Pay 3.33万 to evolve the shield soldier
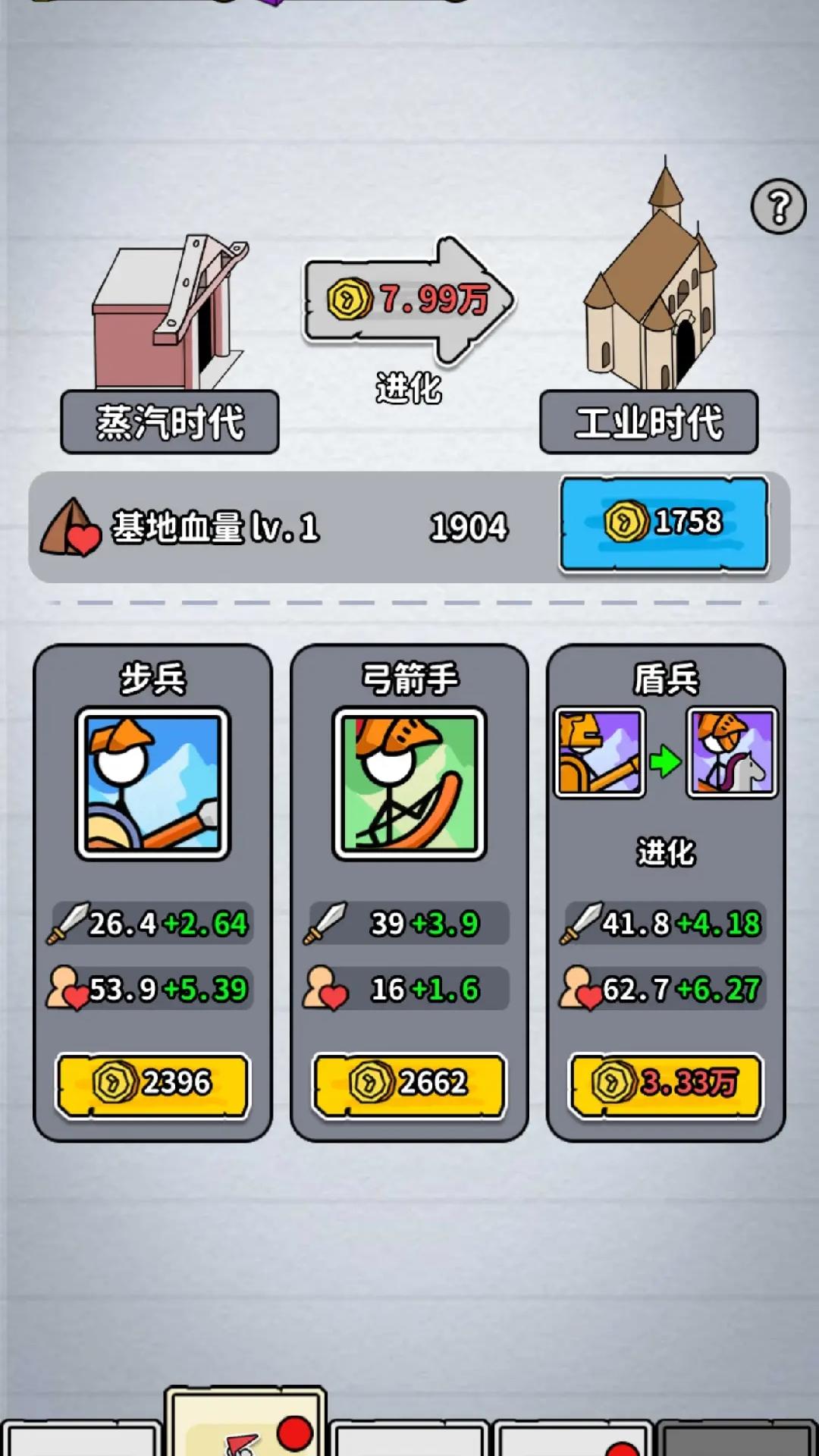 click(665, 1086)
